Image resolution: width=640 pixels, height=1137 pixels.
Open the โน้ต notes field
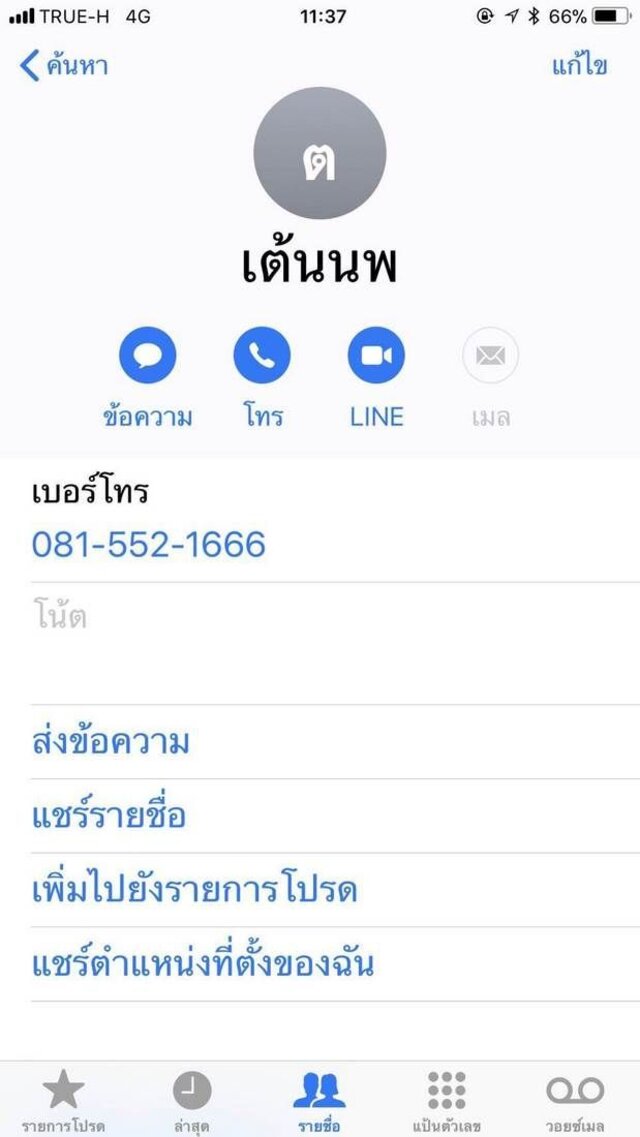[x=335, y=643]
